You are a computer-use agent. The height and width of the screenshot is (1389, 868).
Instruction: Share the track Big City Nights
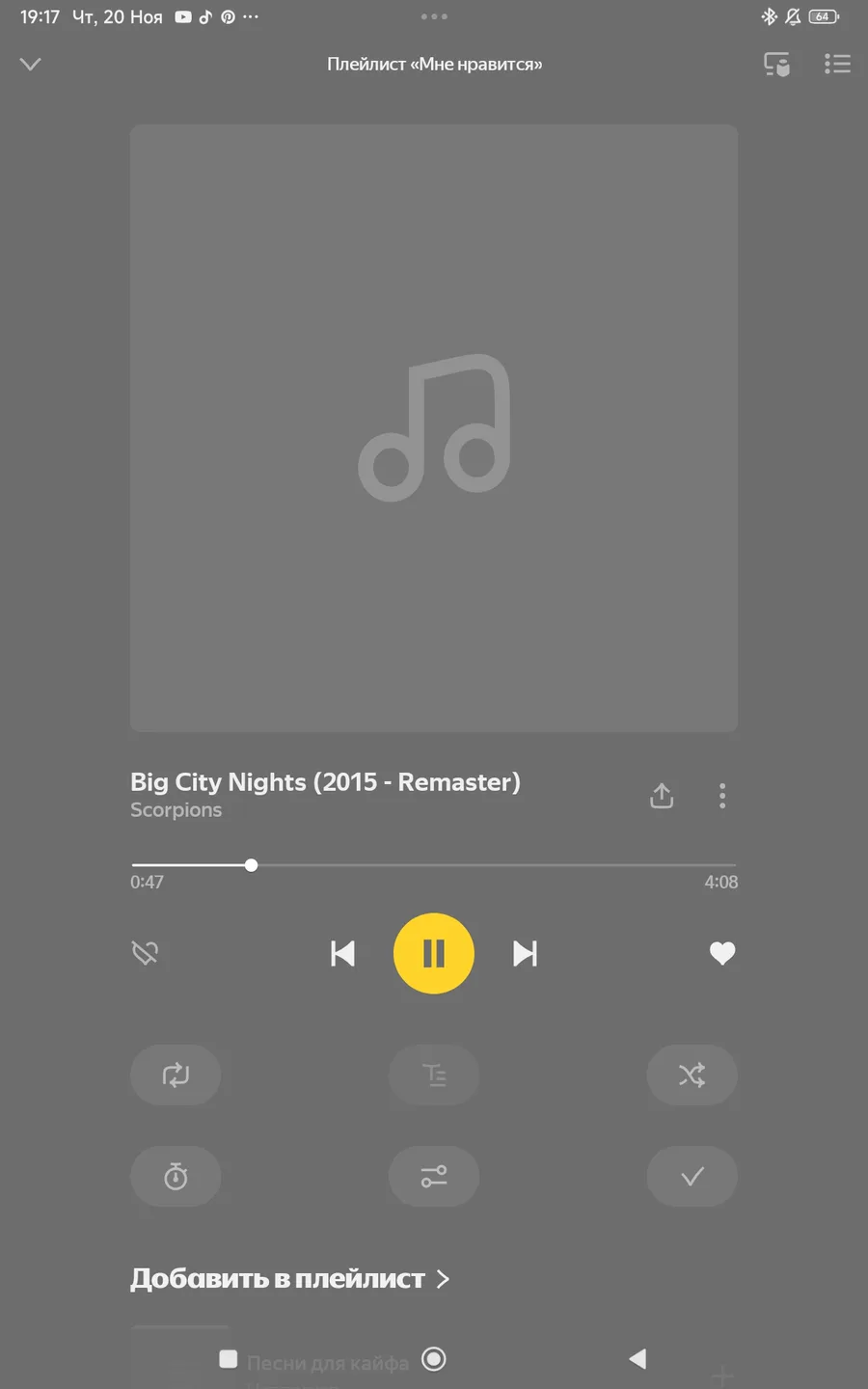pyautogui.click(x=662, y=796)
